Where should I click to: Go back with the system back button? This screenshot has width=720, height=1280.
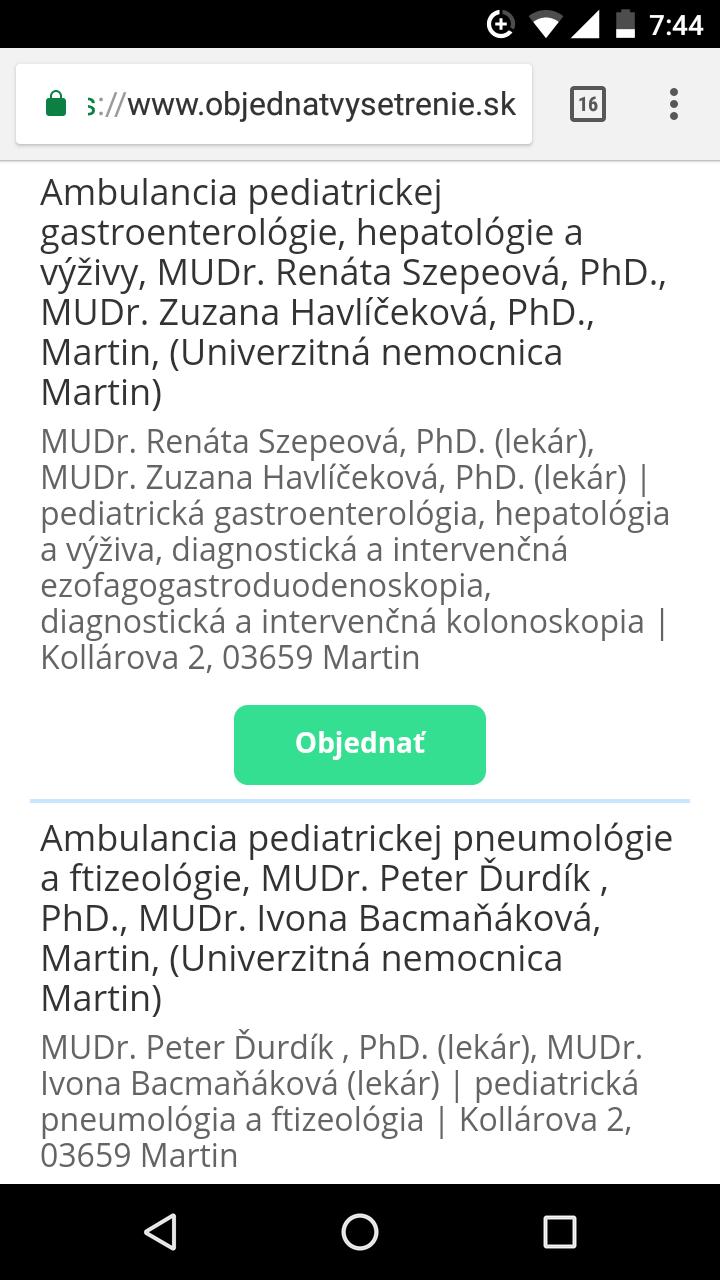(x=160, y=1231)
